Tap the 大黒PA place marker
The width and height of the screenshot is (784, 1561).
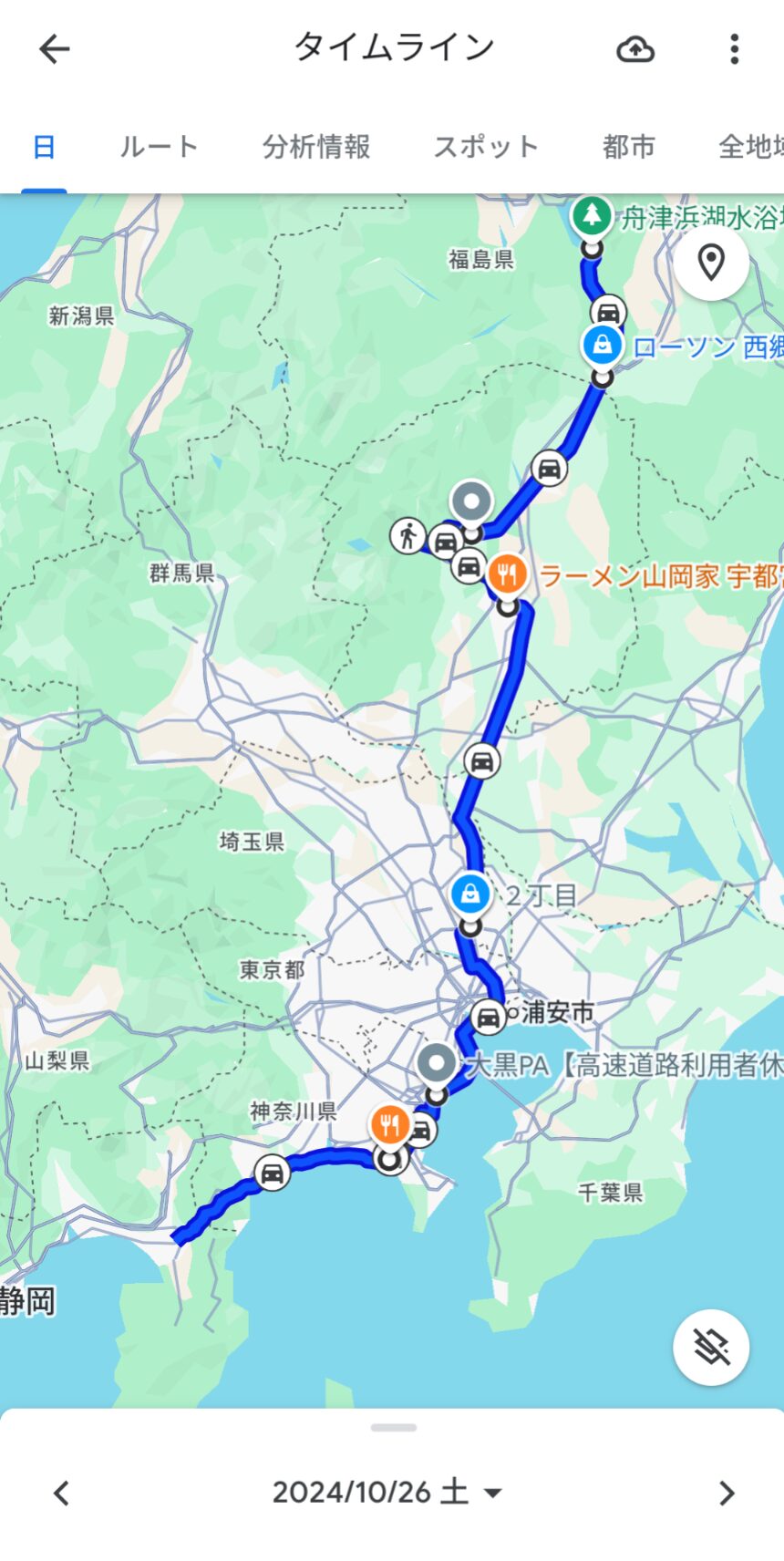tap(438, 1063)
